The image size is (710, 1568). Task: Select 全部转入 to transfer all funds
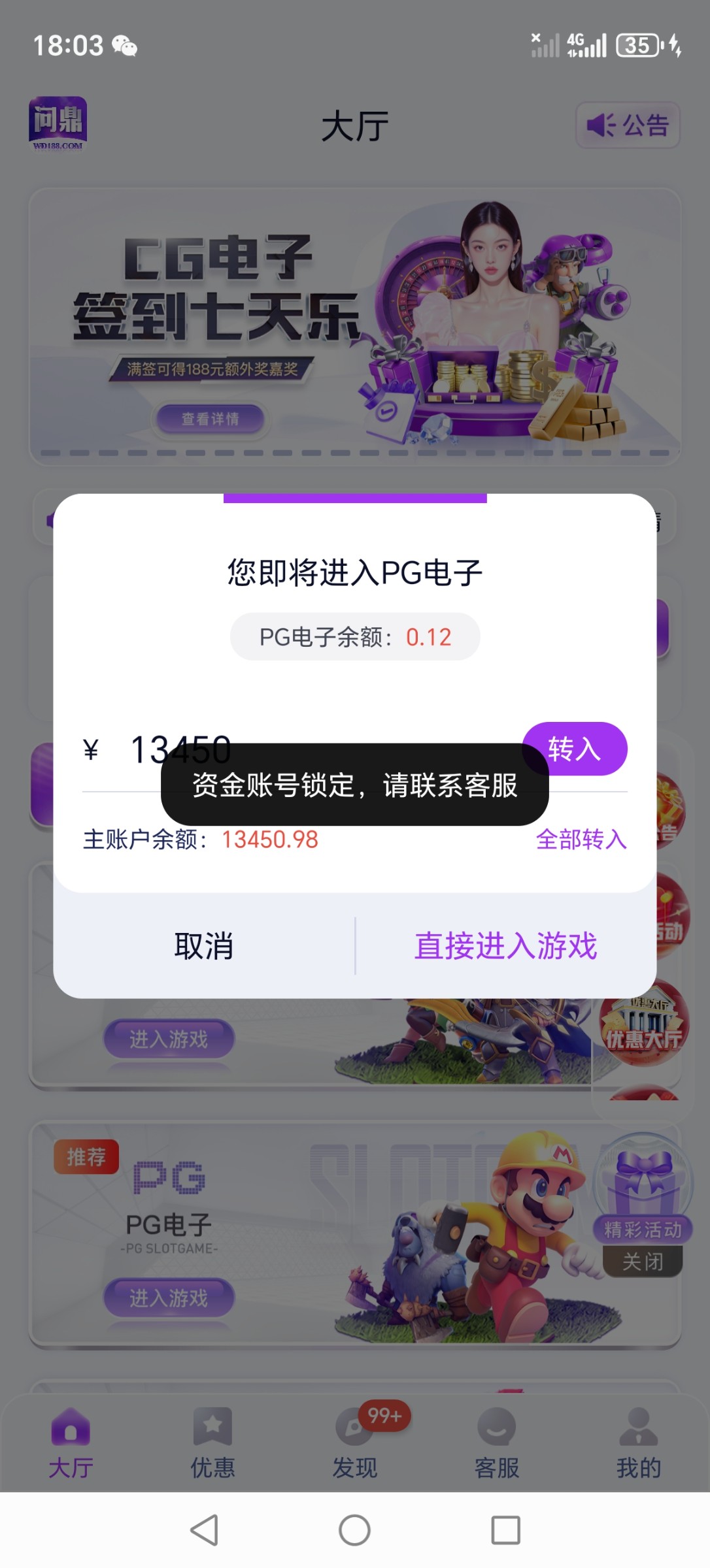click(581, 840)
